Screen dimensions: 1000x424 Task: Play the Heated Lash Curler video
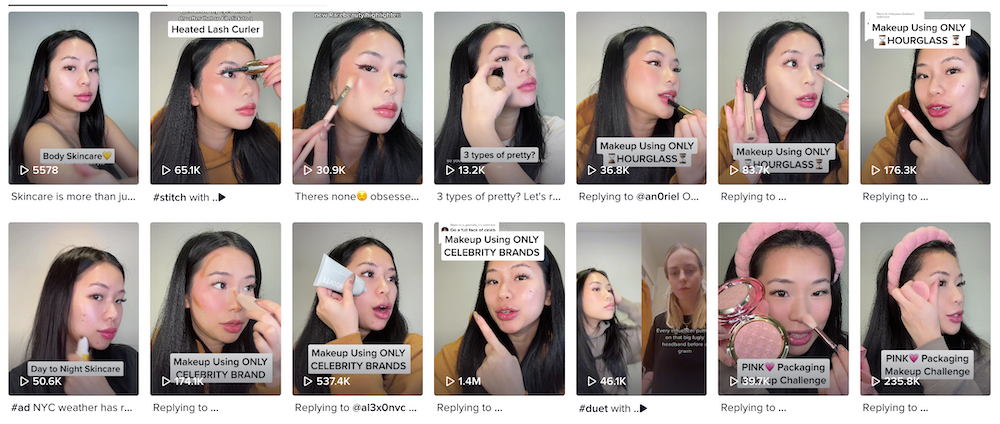[215, 97]
